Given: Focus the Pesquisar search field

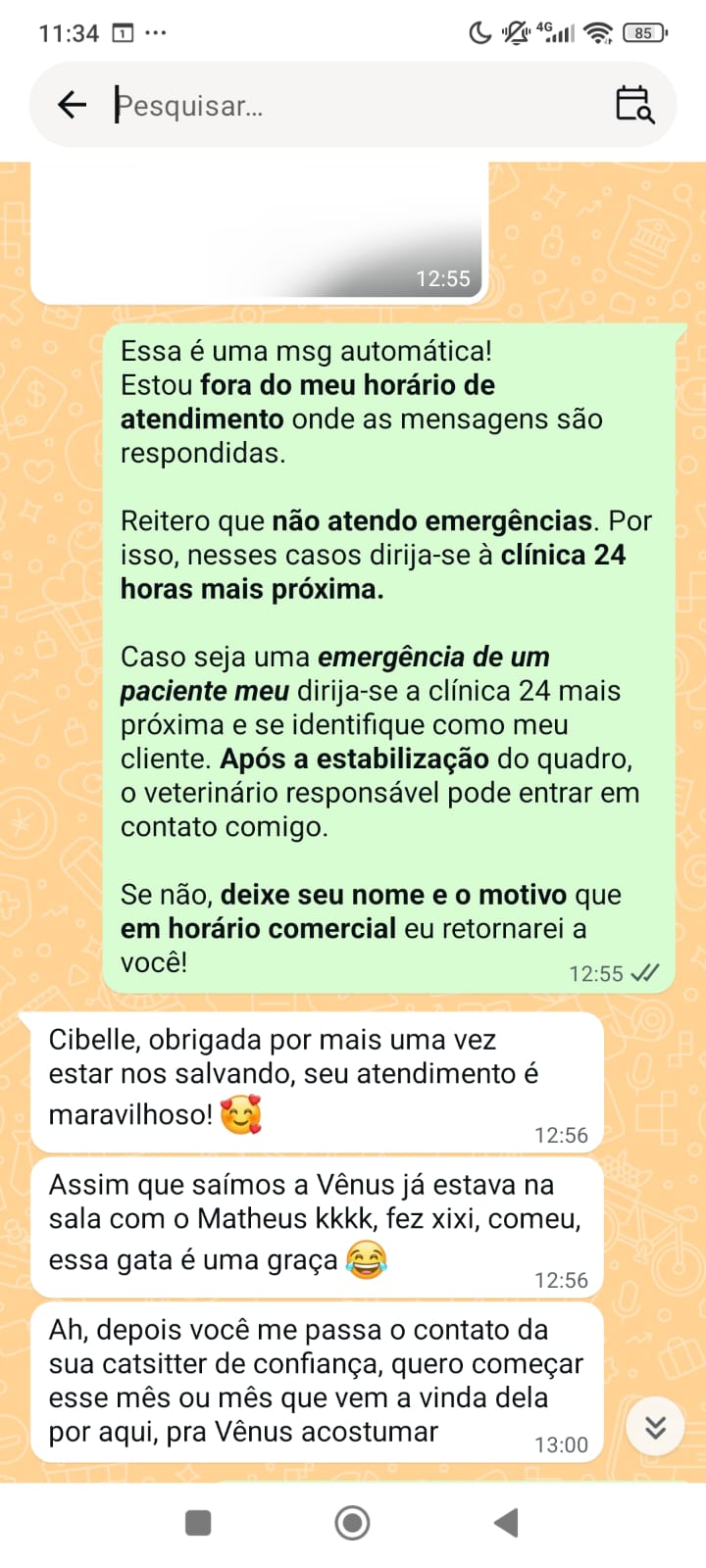Looking at the screenshot, I should [x=353, y=105].
